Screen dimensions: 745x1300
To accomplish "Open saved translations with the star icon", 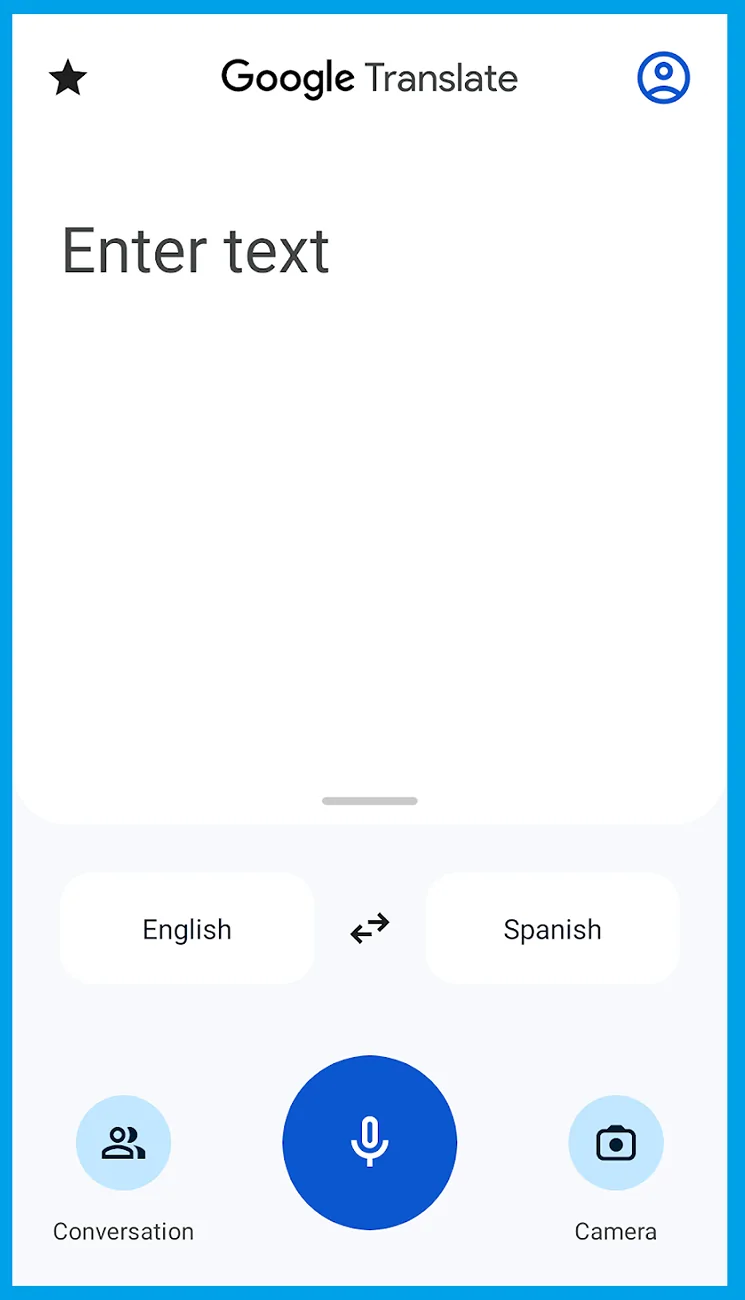I will tap(68, 78).
